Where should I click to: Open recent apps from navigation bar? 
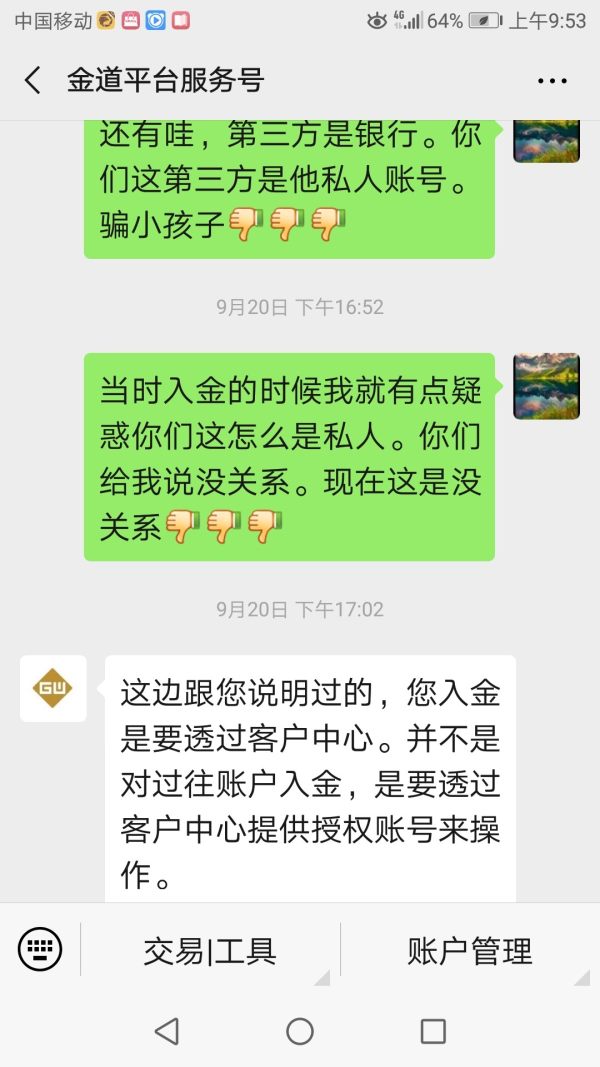coord(433,1031)
